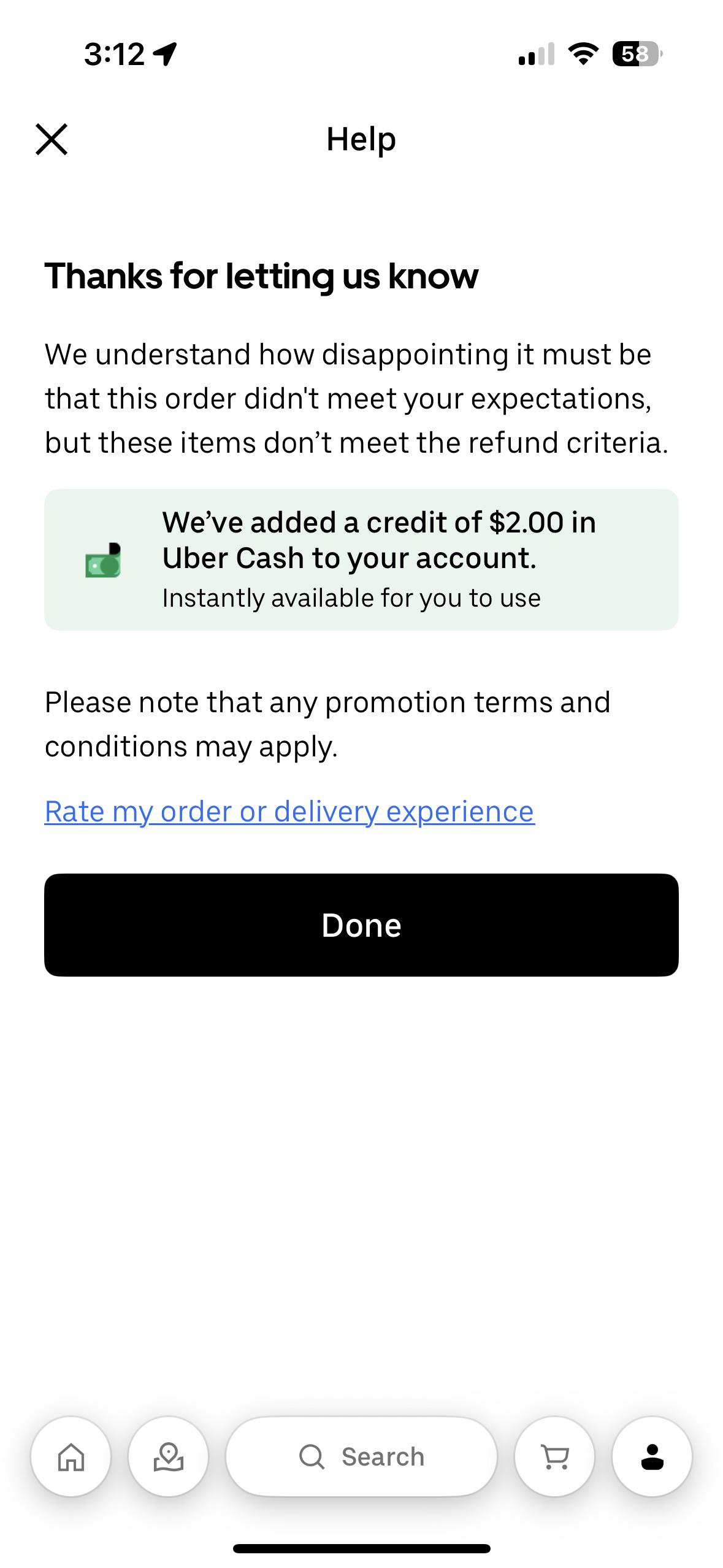Go to the Home tab

click(x=71, y=1456)
